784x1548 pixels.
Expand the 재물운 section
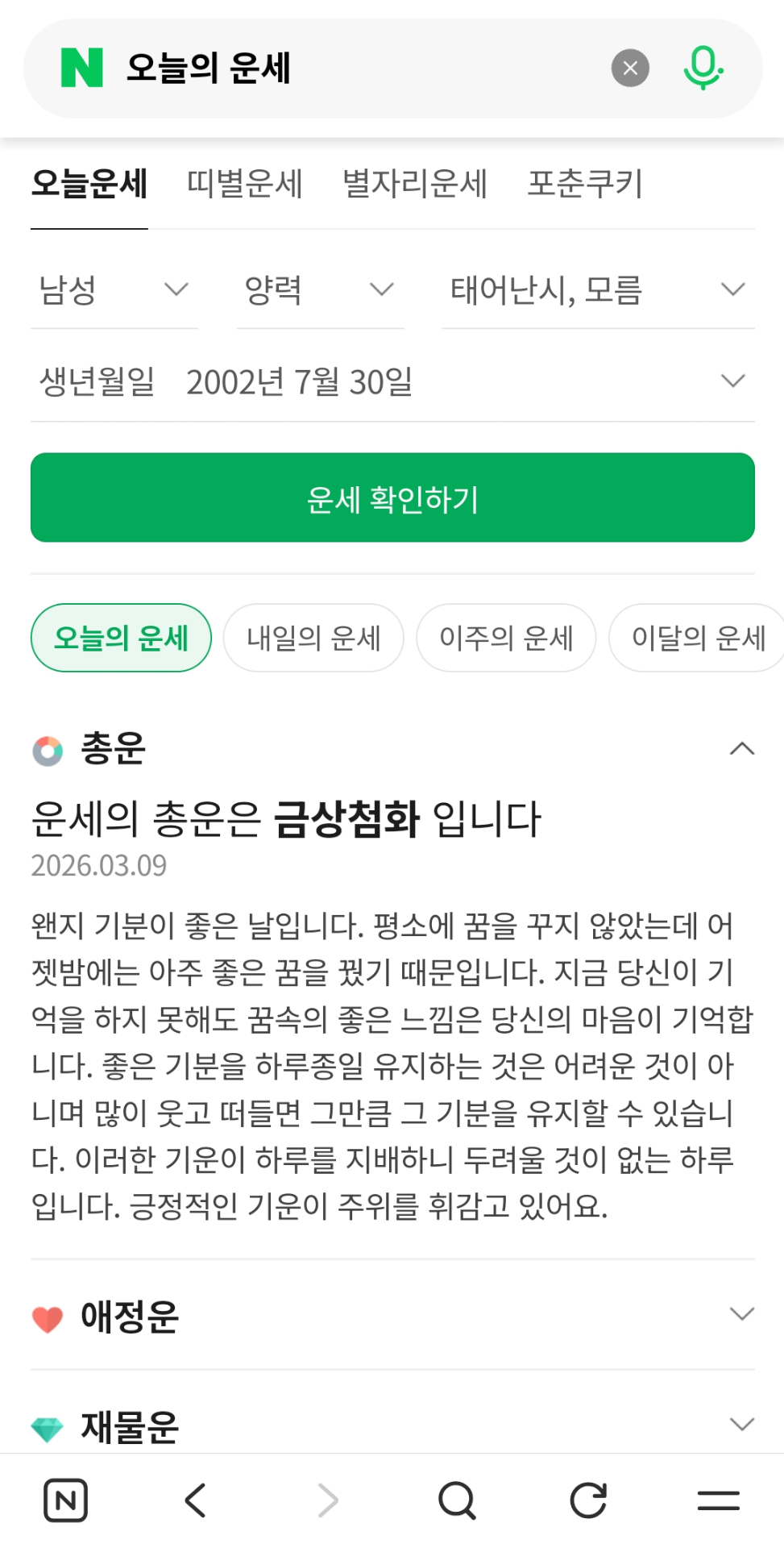(x=741, y=1424)
